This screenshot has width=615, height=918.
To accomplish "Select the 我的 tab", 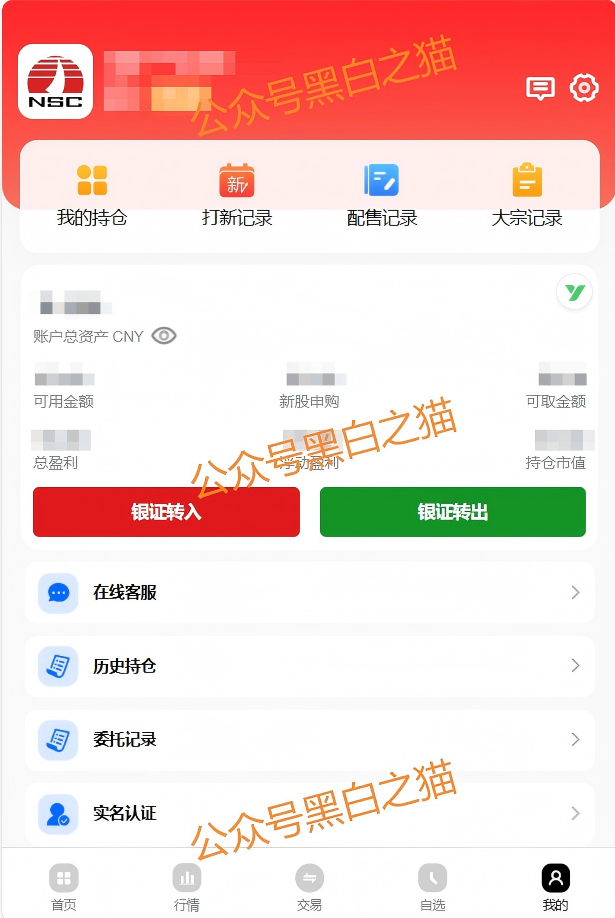I will (555, 887).
